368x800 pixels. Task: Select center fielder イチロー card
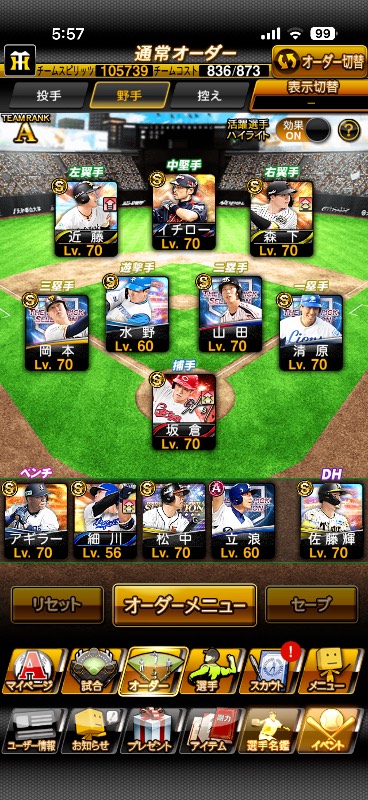[184, 212]
